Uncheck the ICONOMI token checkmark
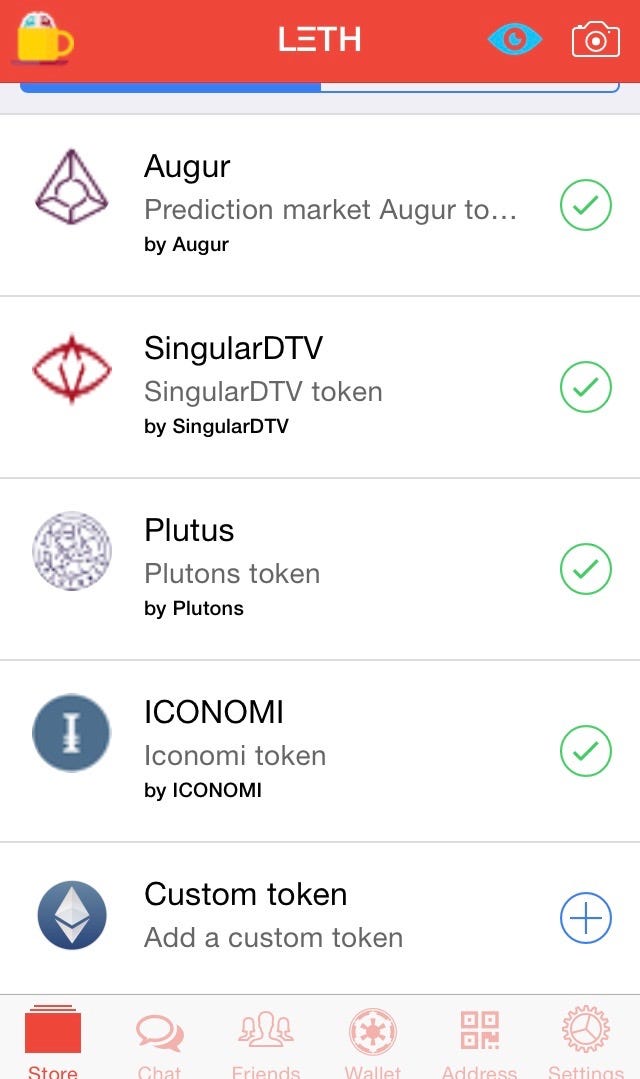Screen dimensions: 640x1079 coord(586,751)
